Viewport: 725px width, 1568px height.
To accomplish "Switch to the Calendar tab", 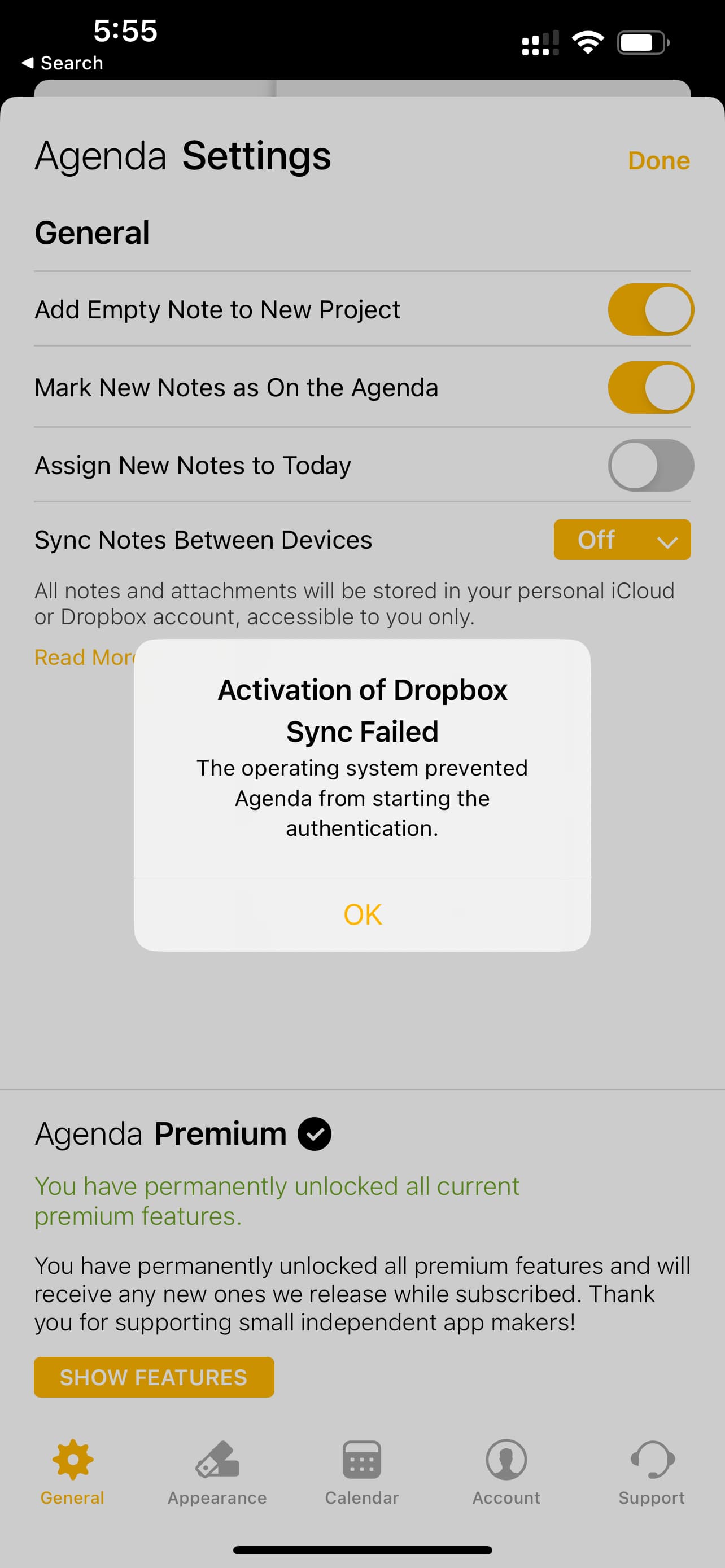I will point(362,1470).
